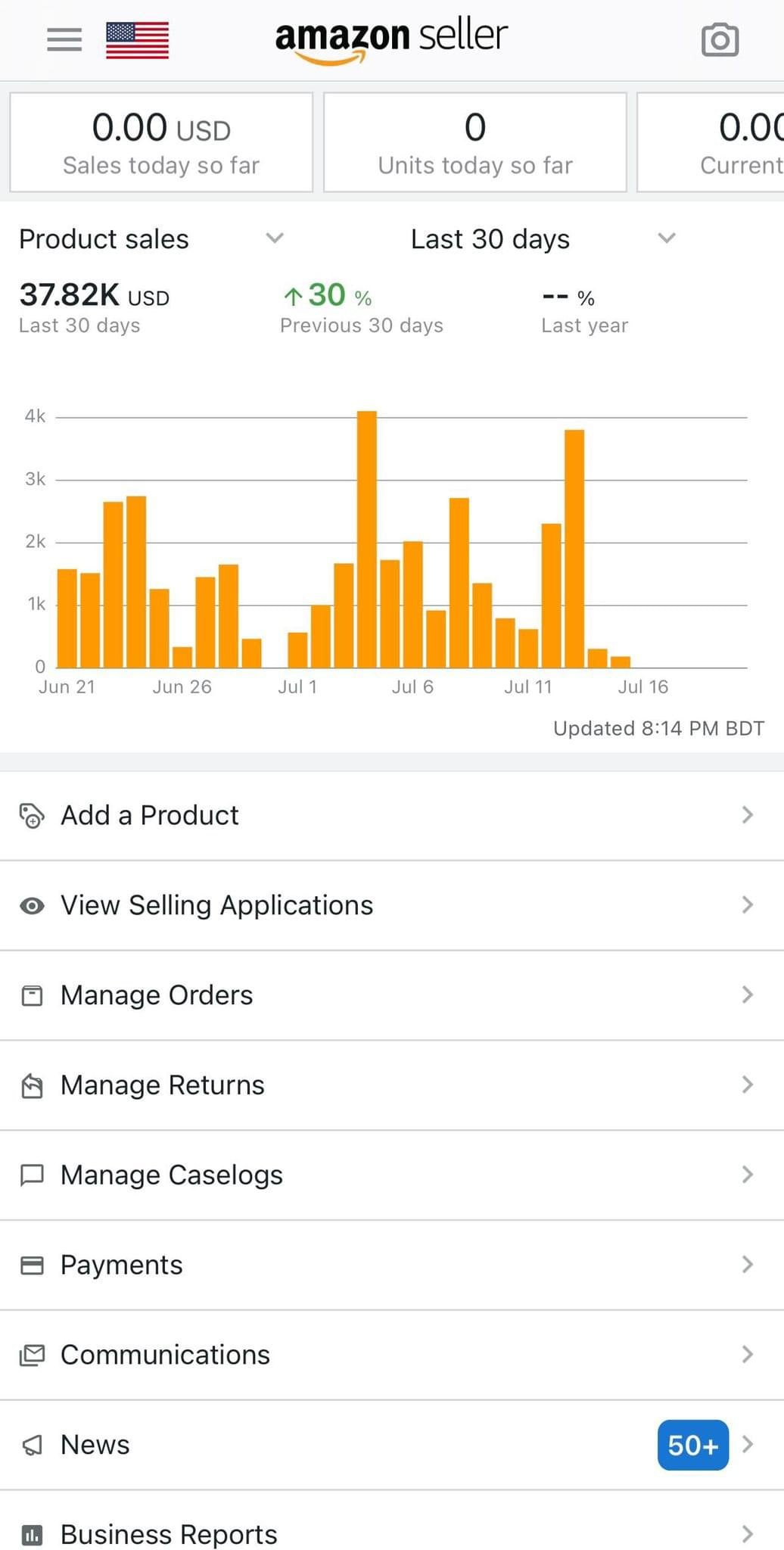784x1550 pixels.
Task: Open Manage Caselogs
Action: (x=392, y=1175)
